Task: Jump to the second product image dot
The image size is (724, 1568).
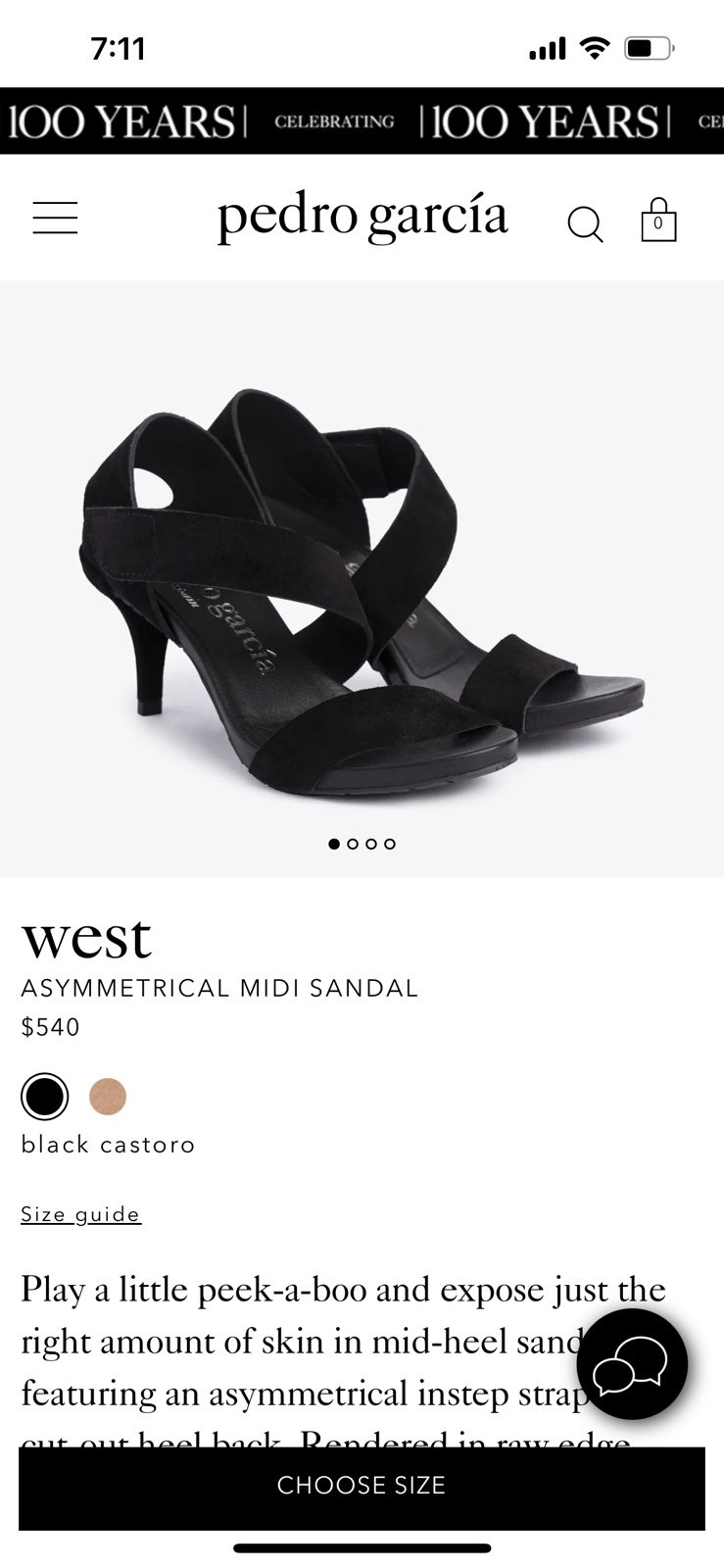Action: (353, 844)
